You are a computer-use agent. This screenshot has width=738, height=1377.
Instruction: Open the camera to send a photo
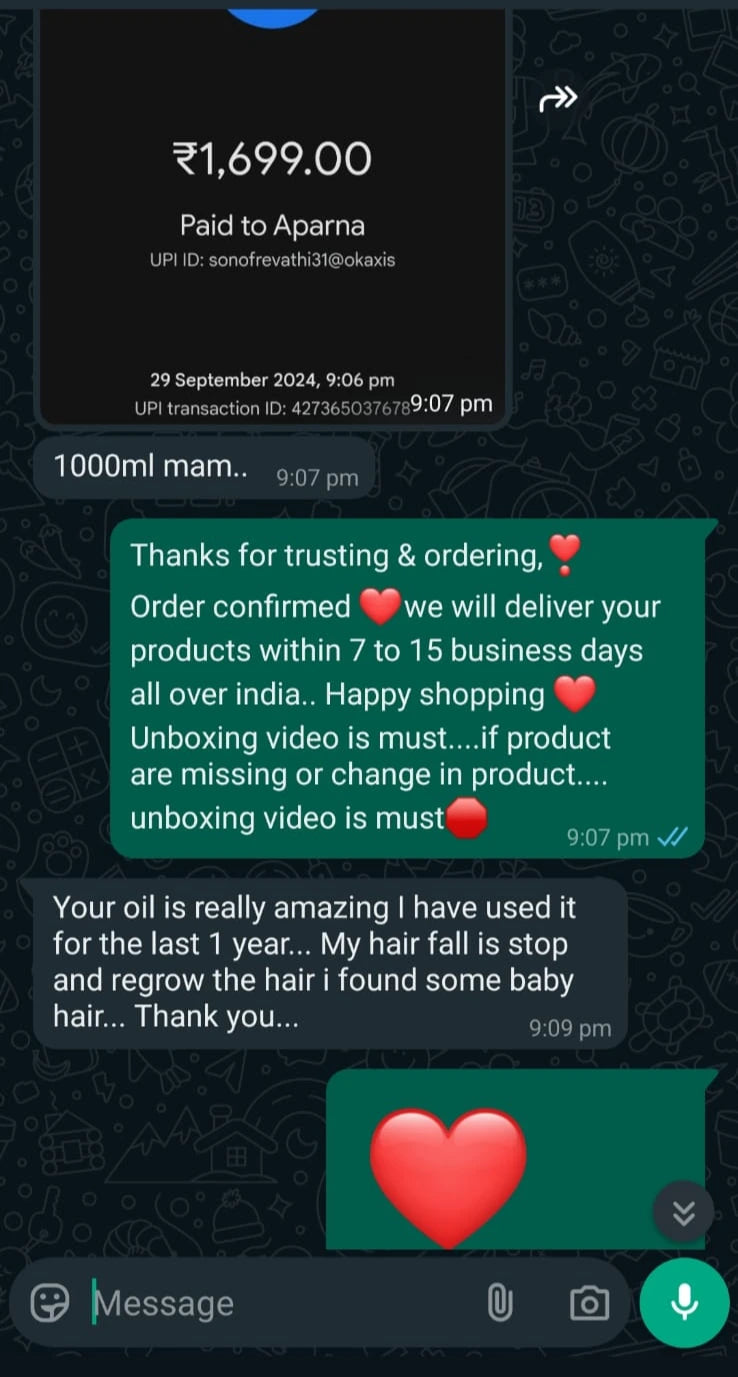click(589, 1302)
